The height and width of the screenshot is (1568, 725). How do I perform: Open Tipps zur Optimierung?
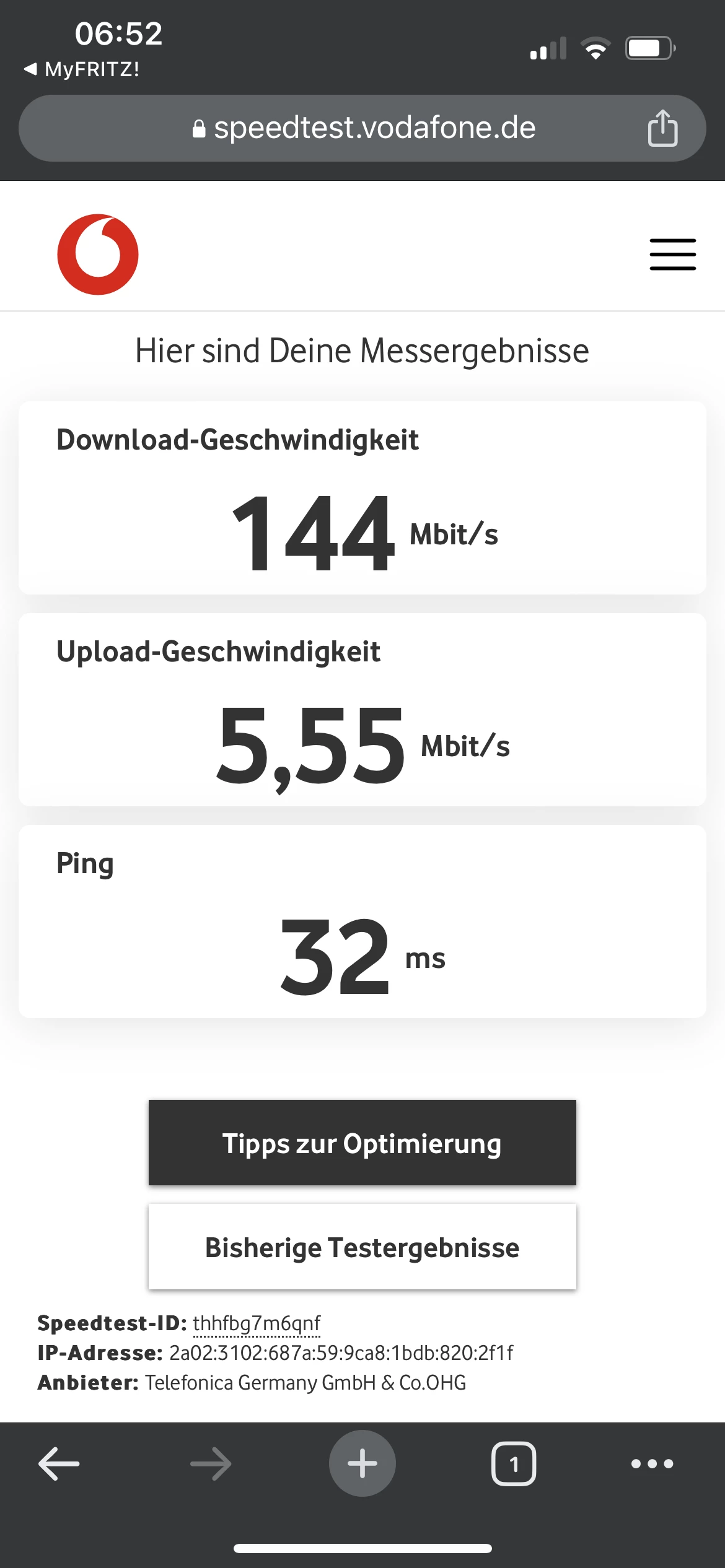click(x=362, y=1143)
